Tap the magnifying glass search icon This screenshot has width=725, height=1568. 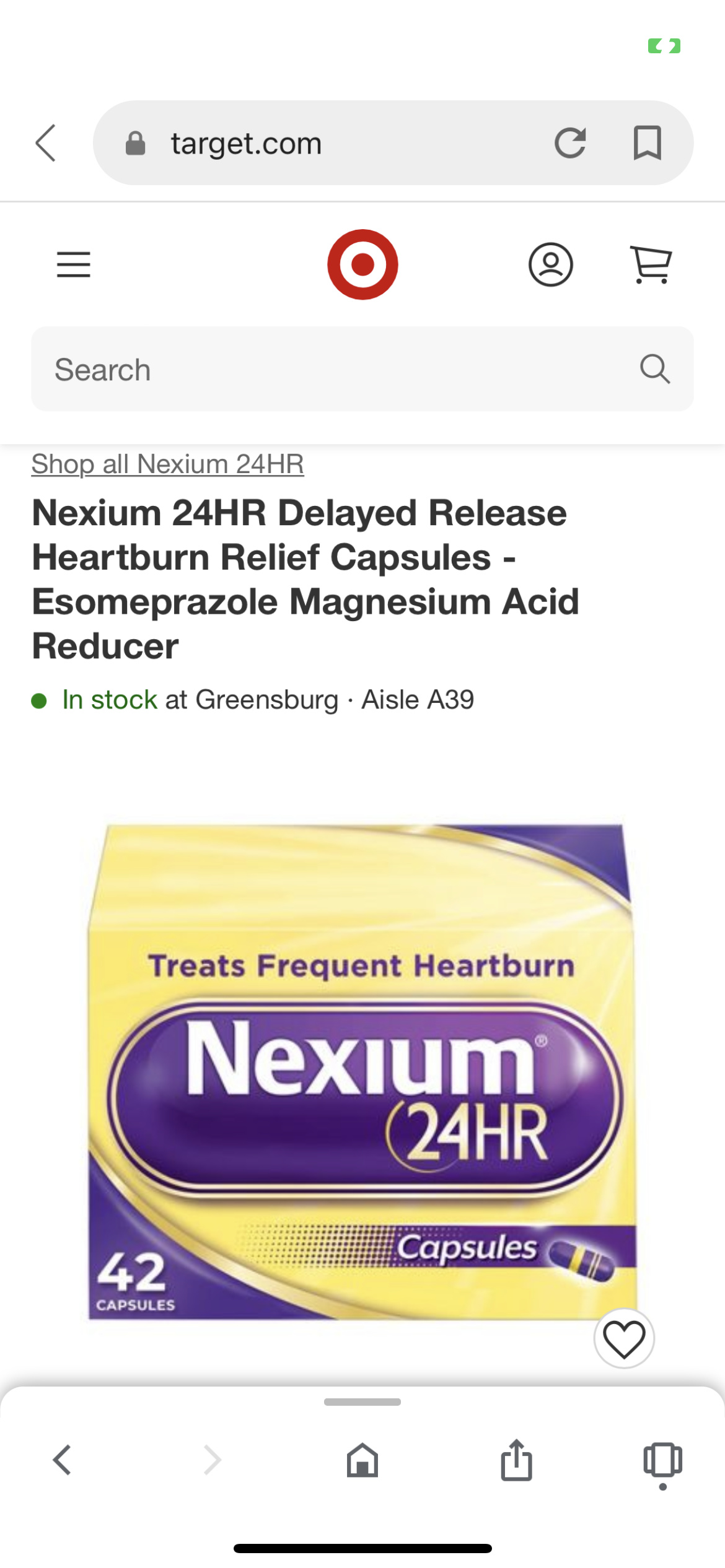tap(654, 369)
